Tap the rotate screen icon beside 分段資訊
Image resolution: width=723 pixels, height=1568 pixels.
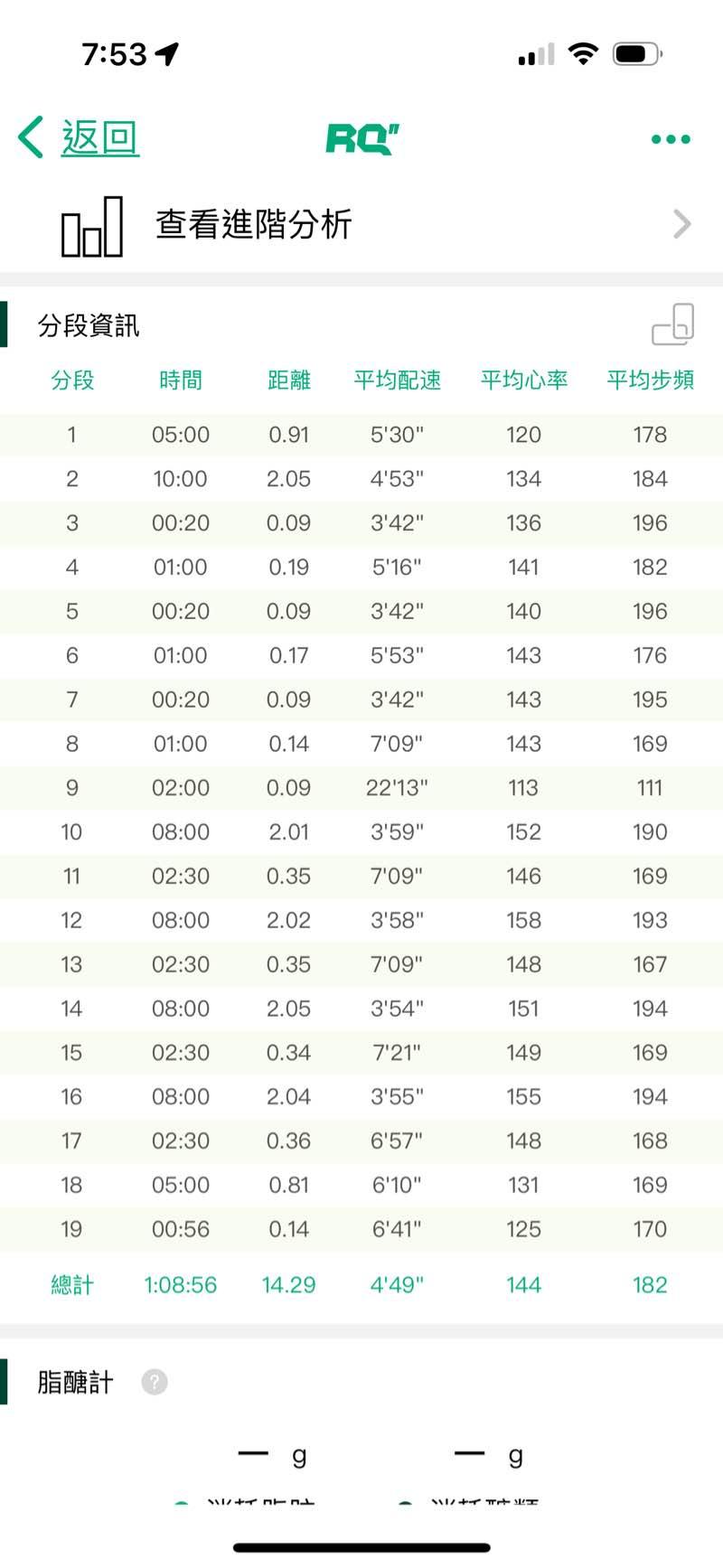(673, 324)
